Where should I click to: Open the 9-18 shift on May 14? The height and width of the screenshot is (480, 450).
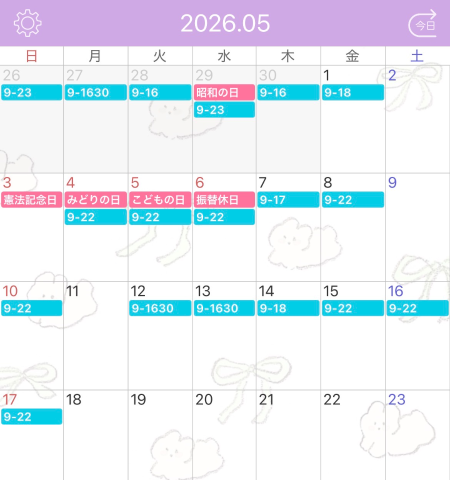288,308
